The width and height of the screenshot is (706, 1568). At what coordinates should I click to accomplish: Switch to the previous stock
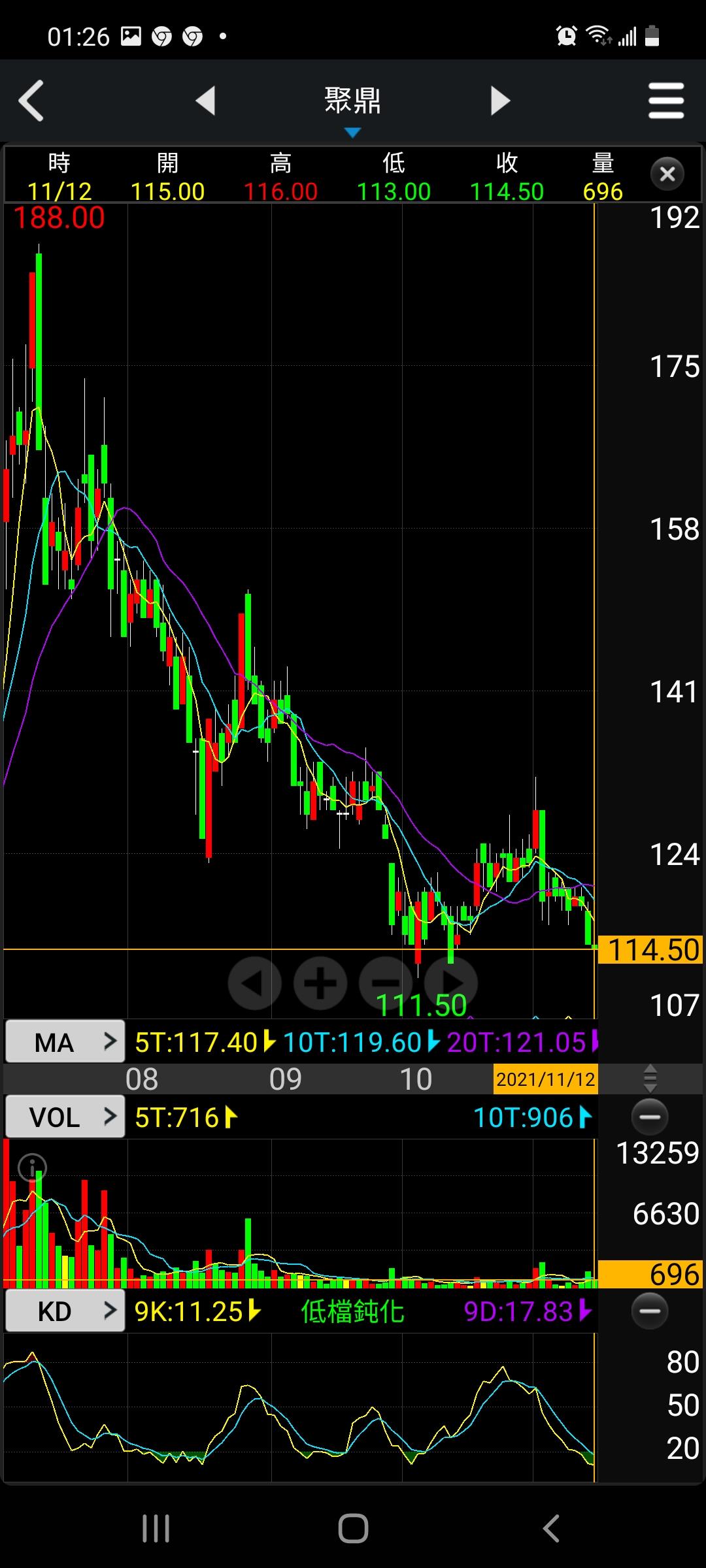206,101
